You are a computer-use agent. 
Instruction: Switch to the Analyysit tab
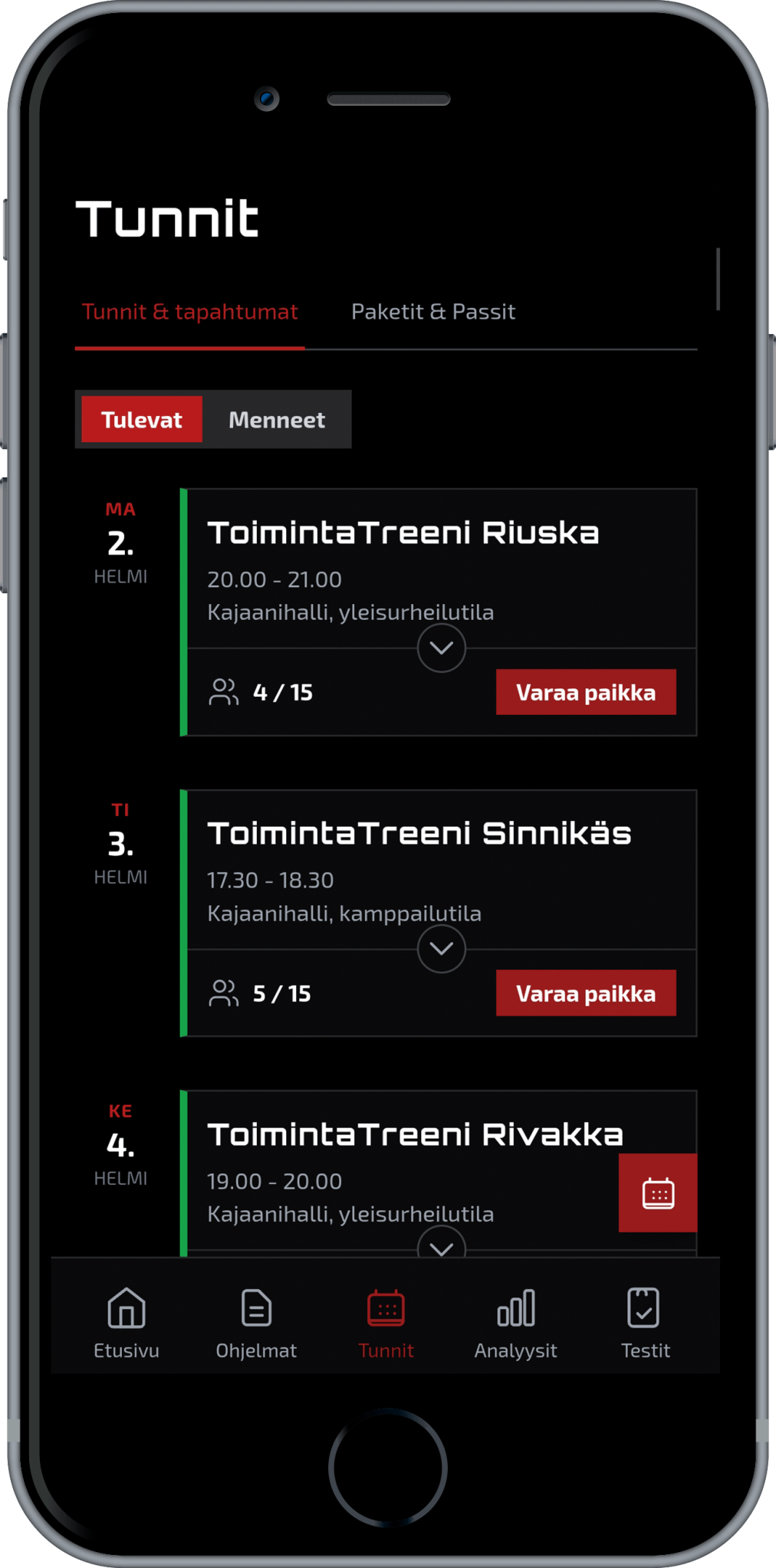[x=515, y=1324]
